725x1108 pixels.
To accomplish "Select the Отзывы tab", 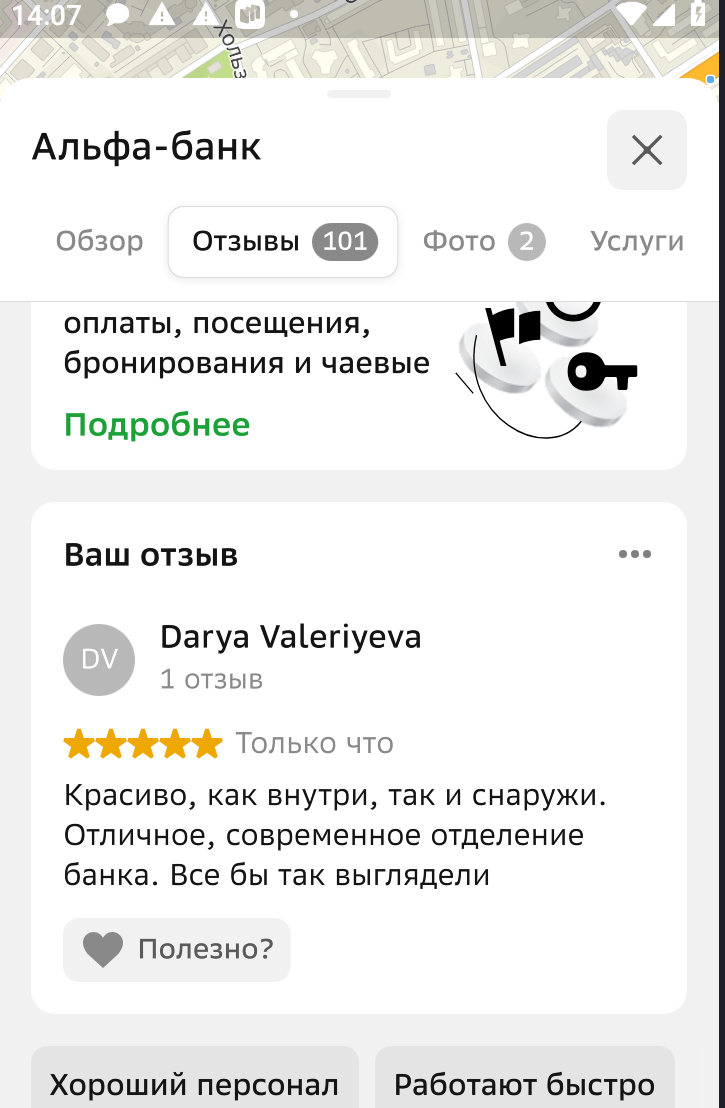I will tap(283, 242).
